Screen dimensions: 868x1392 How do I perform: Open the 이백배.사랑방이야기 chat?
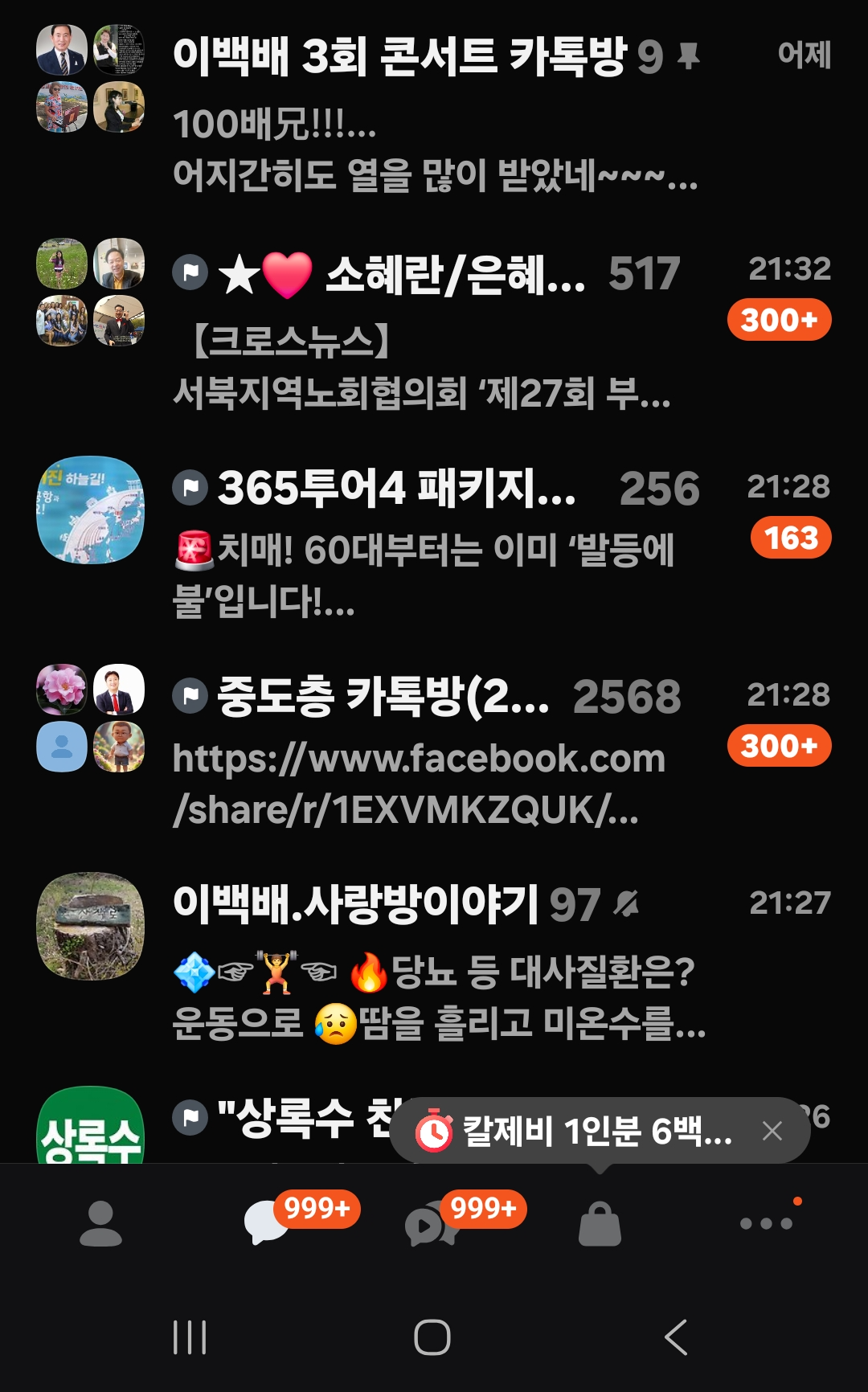point(434,958)
